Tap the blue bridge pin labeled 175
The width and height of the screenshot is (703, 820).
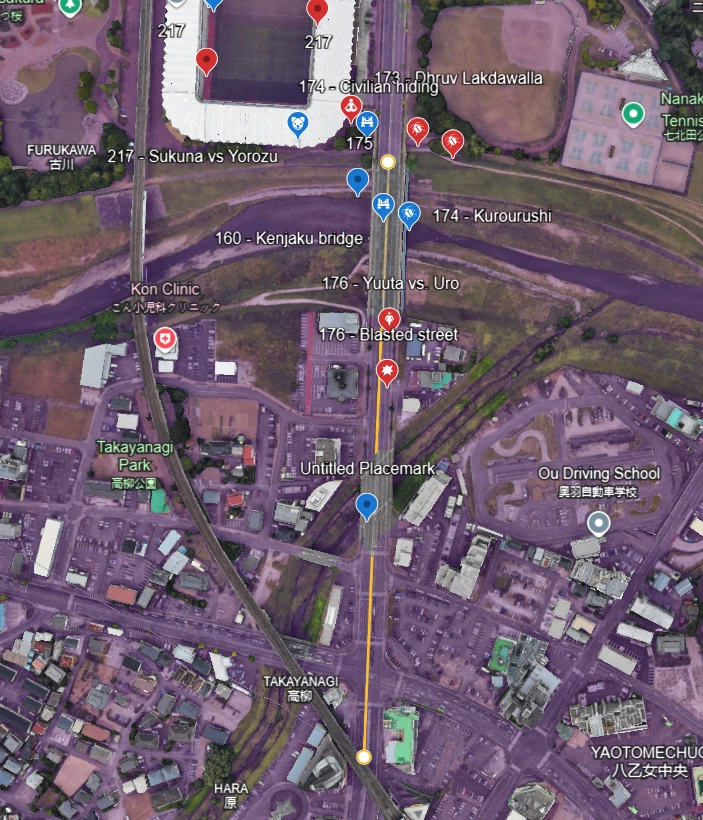click(367, 124)
